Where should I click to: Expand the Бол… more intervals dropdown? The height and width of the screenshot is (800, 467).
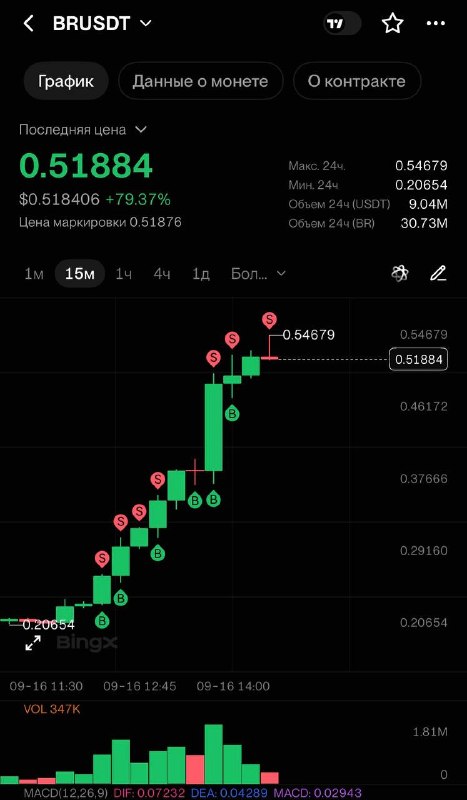point(258,274)
